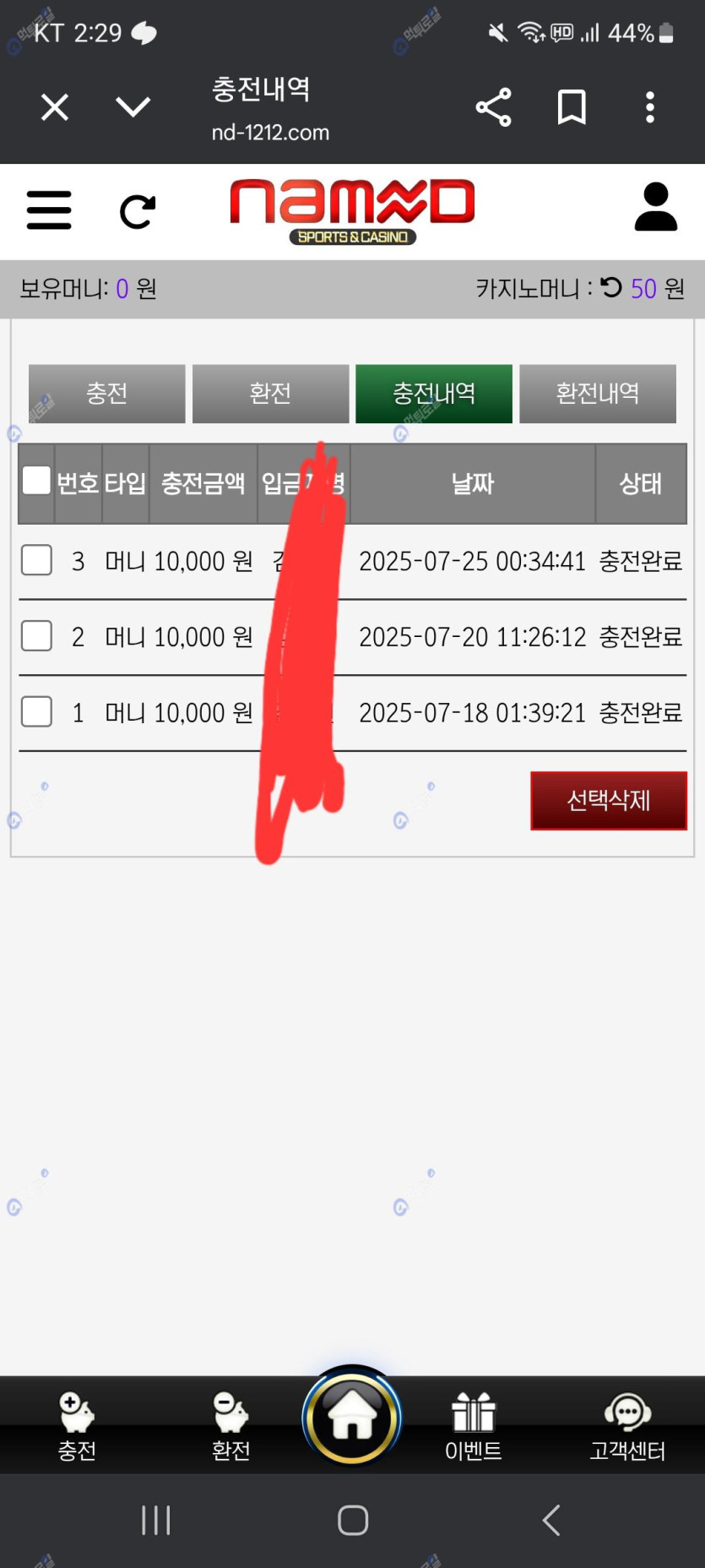This screenshot has height=1568, width=705.
Task: Open the 환전내역 tab
Action: tap(597, 394)
